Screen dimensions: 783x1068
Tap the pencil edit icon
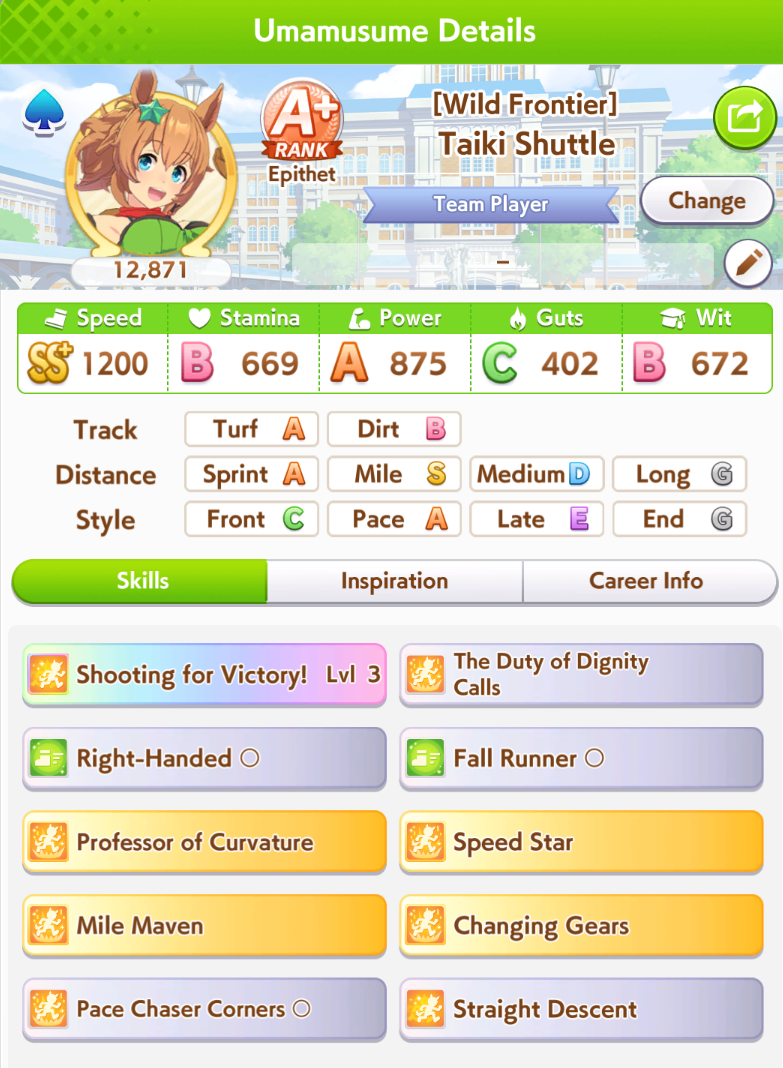click(x=748, y=263)
